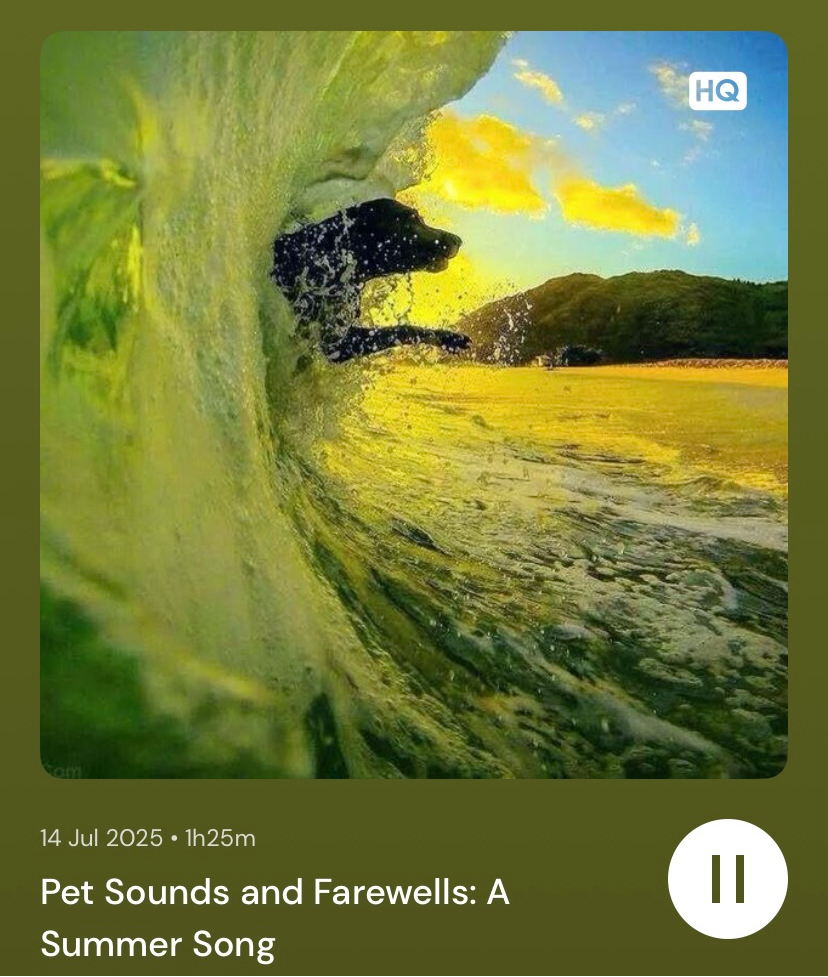The height and width of the screenshot is (977, 828).
Task: Open the surfing dog cover artwork
Action: pyautogui.click(x=414, y=405)
